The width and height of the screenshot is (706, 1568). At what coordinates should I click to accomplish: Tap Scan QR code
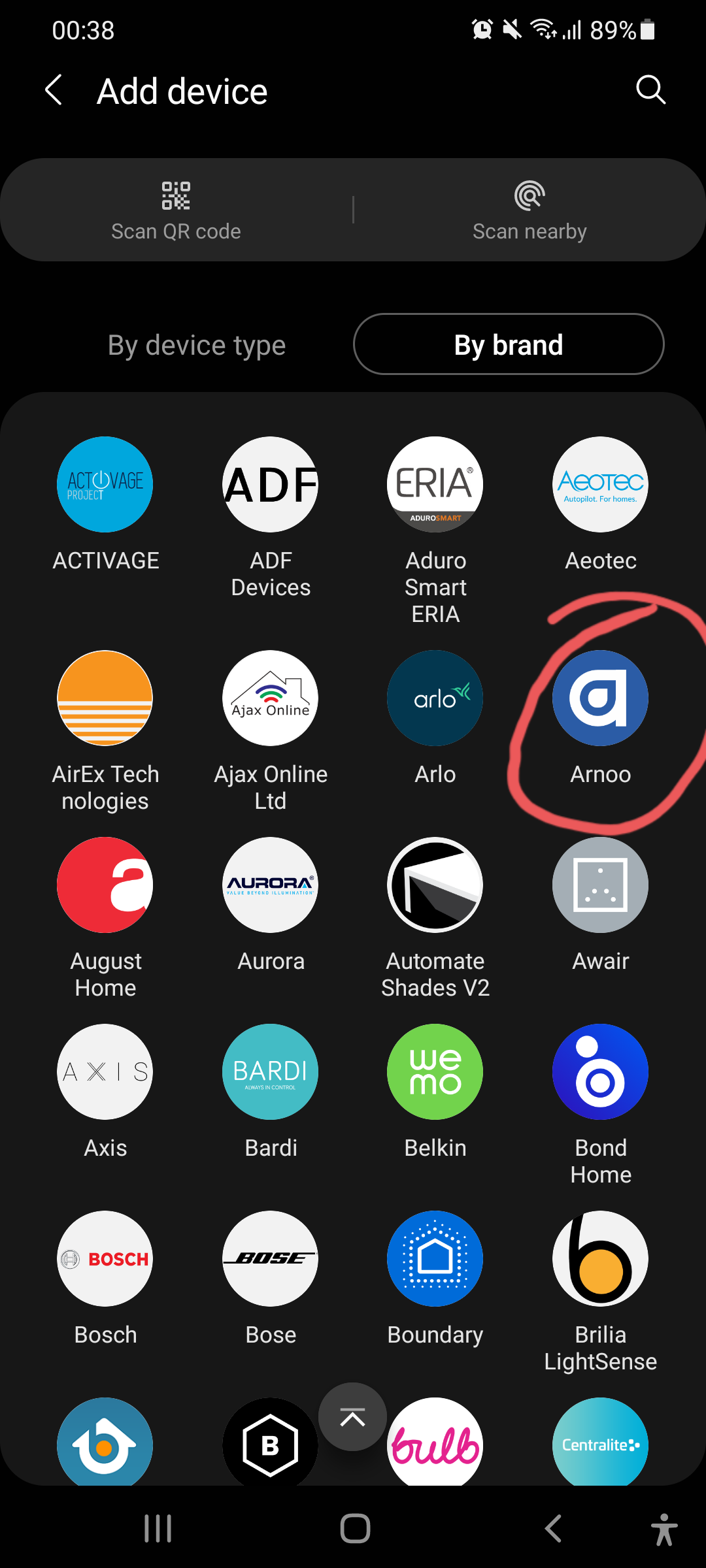(176, 210)
